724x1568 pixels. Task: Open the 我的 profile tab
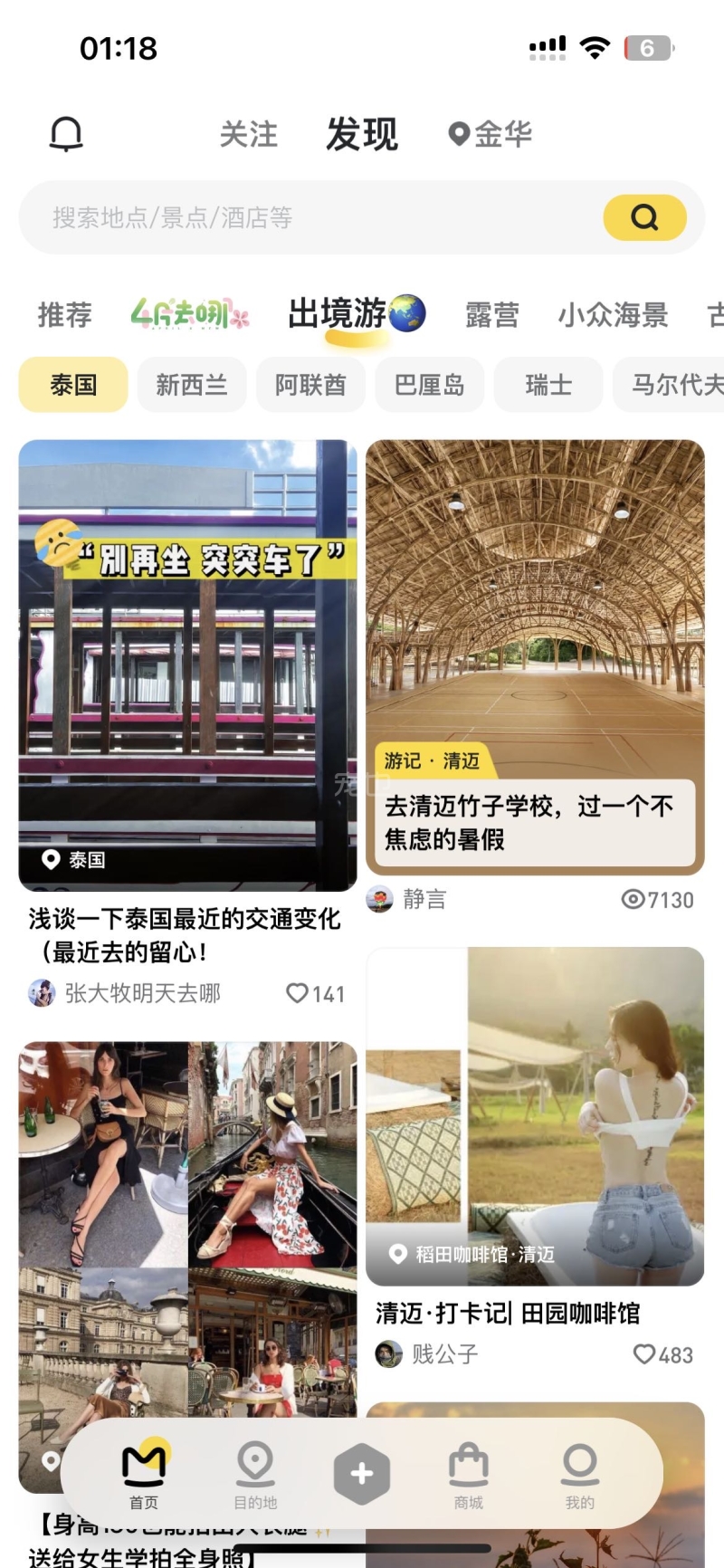click(579, 1476)
